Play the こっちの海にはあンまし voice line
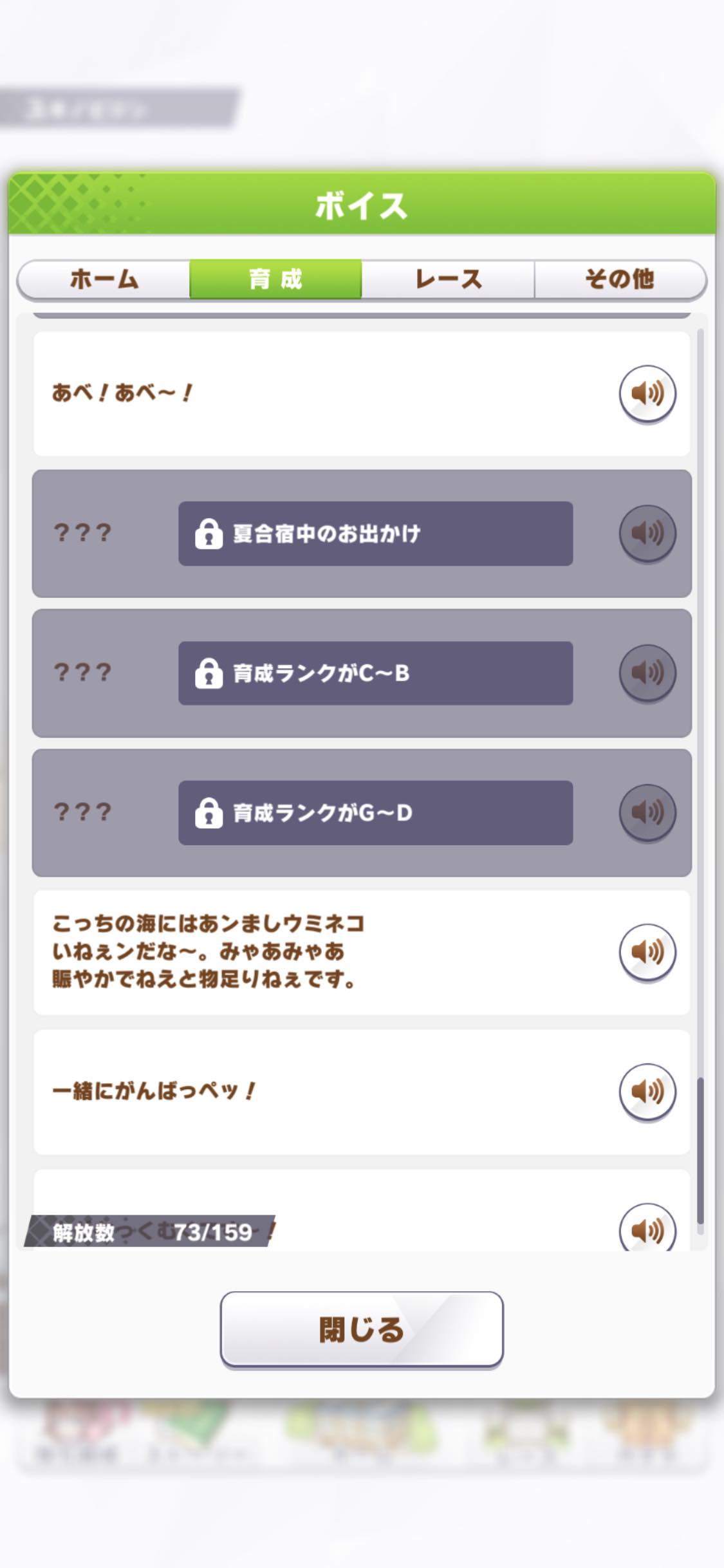The width and height of the screenshot is (724, 1568). 647,952
